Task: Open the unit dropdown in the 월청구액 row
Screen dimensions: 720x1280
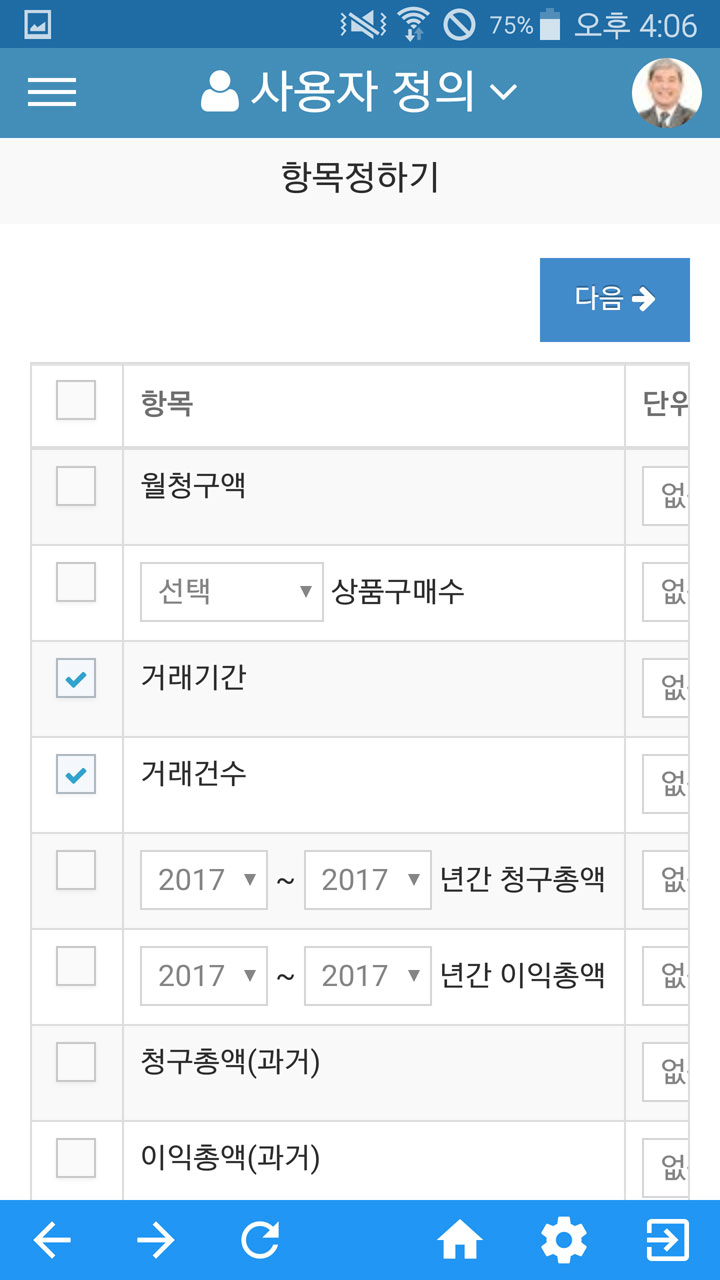Action: coord(666,495)
